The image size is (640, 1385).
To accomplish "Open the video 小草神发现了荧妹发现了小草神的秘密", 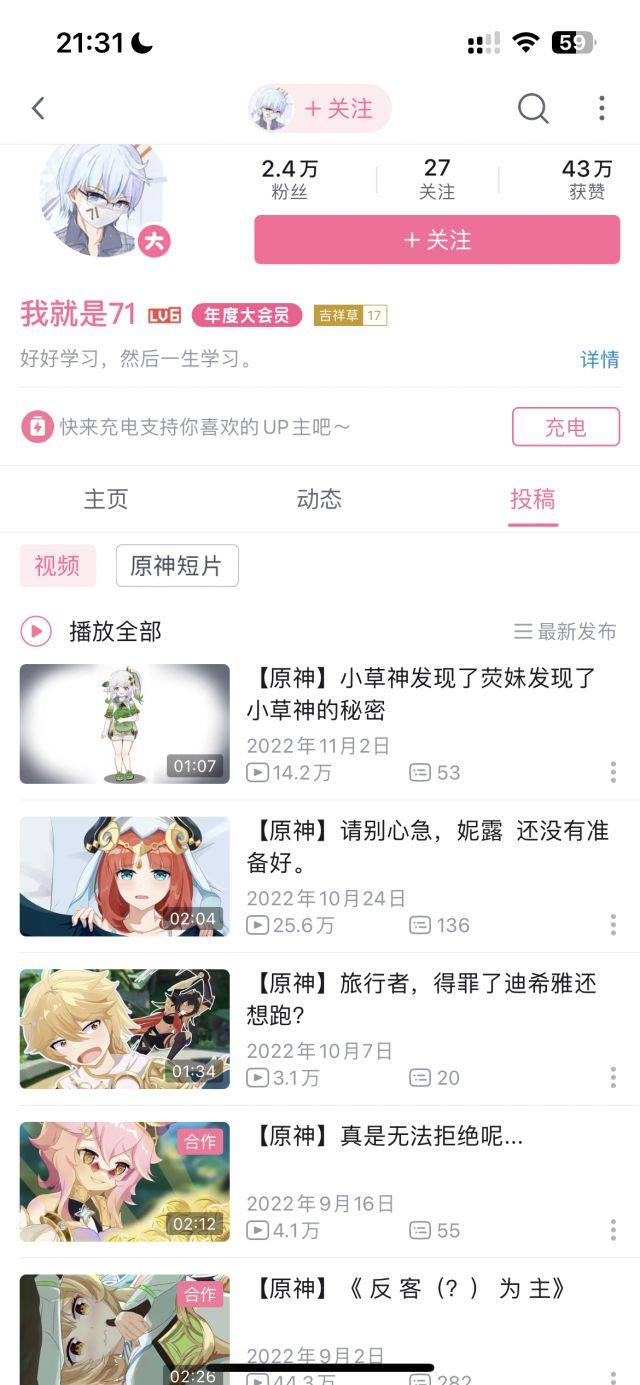I will pyautogui.click(x=420, y=694).
